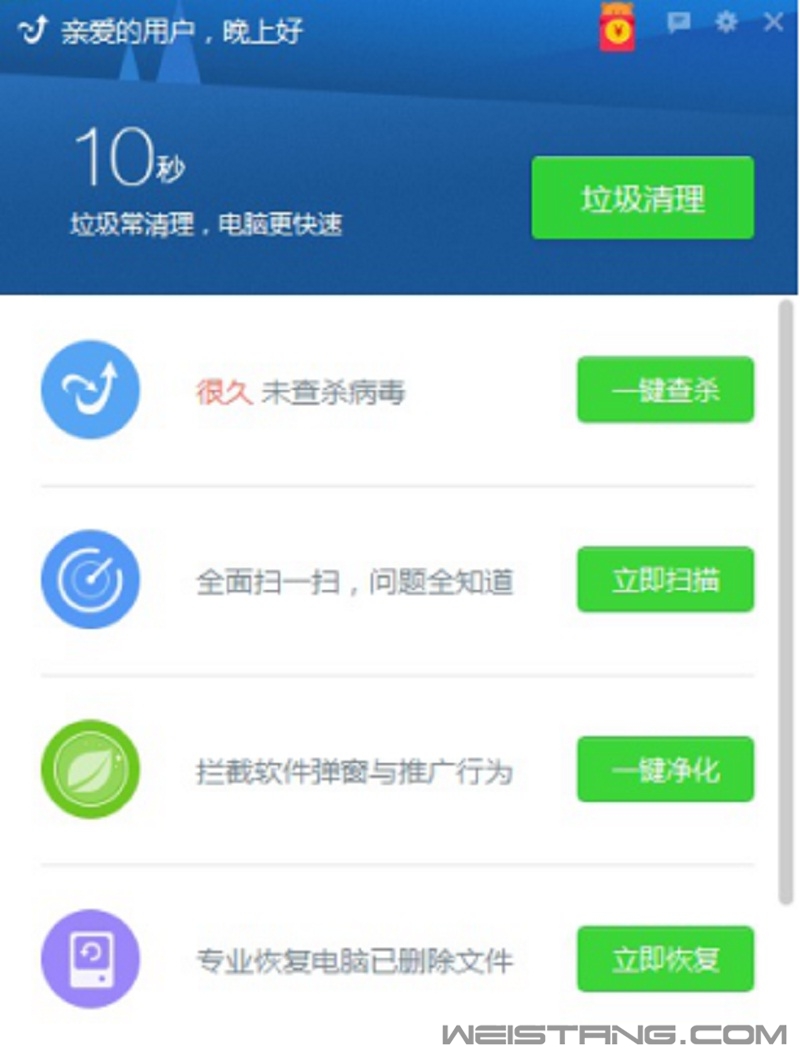Start 垃圾清理 junk cleanup
800x1058 pixels.
(642, 198)
